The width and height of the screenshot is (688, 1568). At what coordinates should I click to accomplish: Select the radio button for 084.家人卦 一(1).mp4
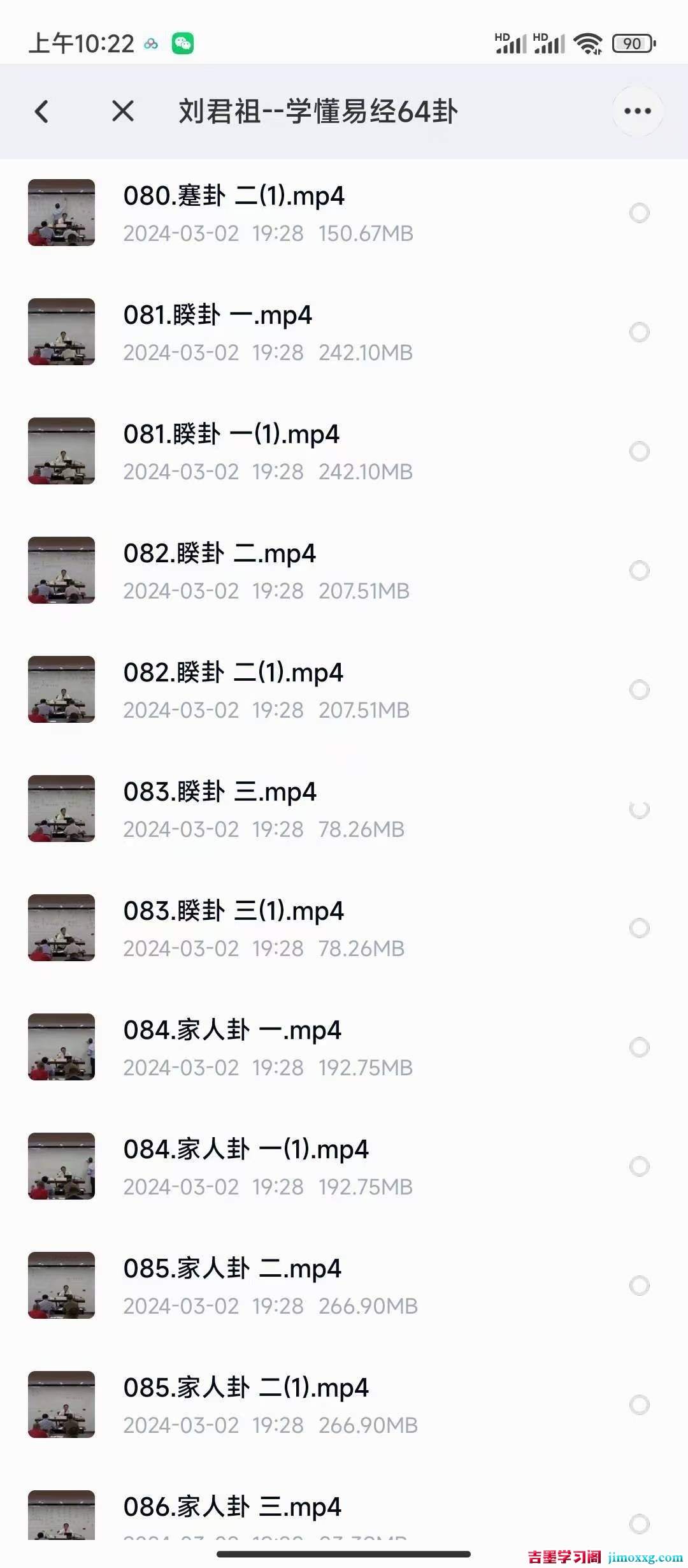pyautogui.click(x=639, y=1166)
